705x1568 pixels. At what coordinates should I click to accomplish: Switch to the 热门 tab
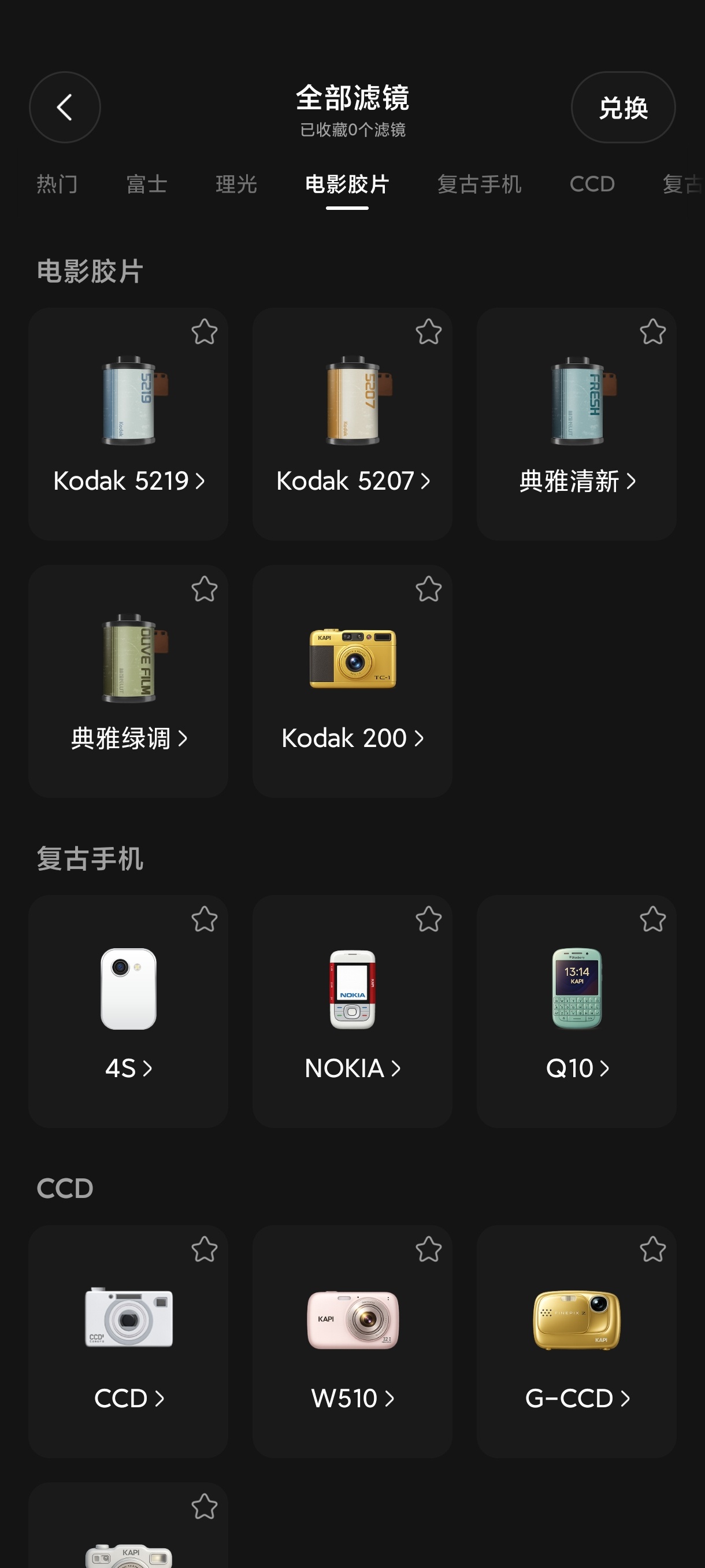point(57,184)
